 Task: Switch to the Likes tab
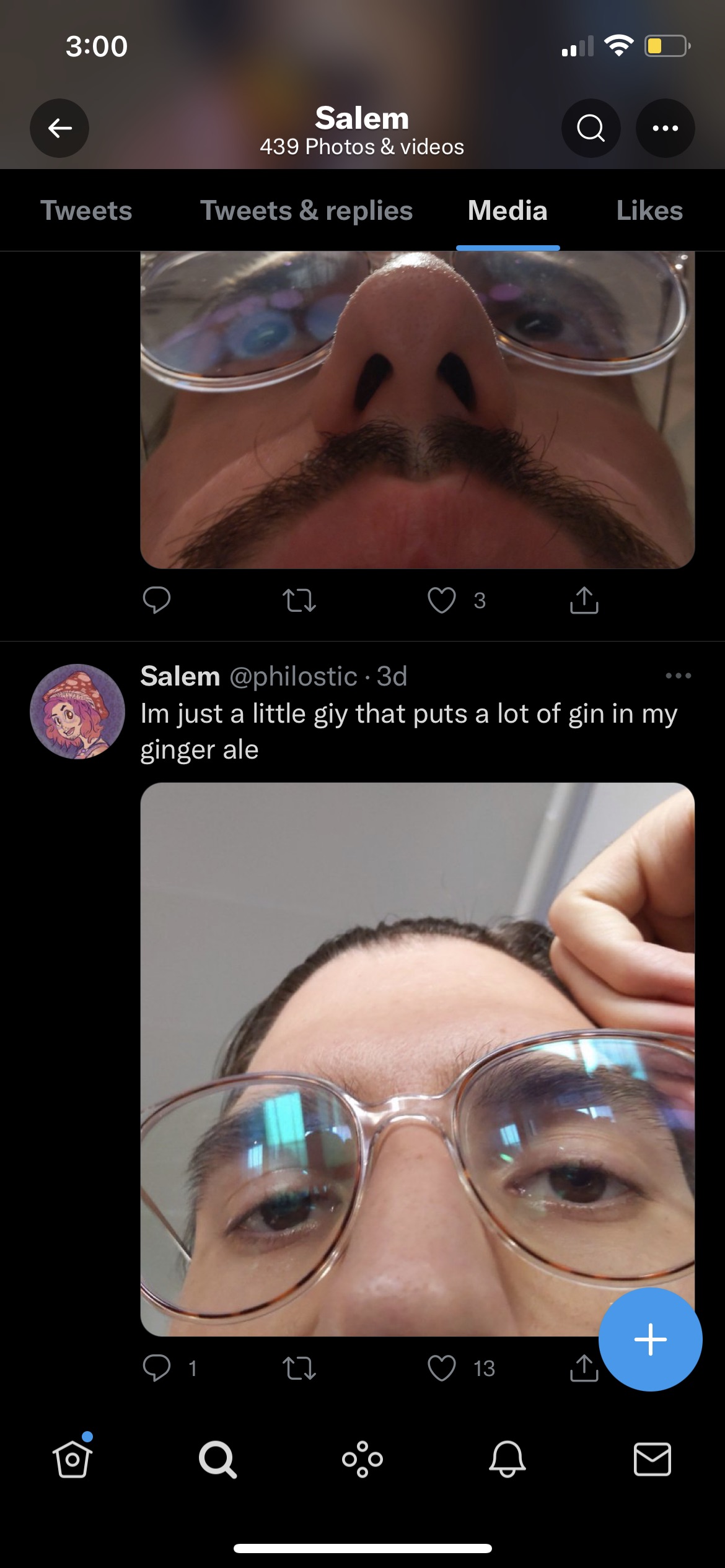pyautogui.click(x=649, y=211)
